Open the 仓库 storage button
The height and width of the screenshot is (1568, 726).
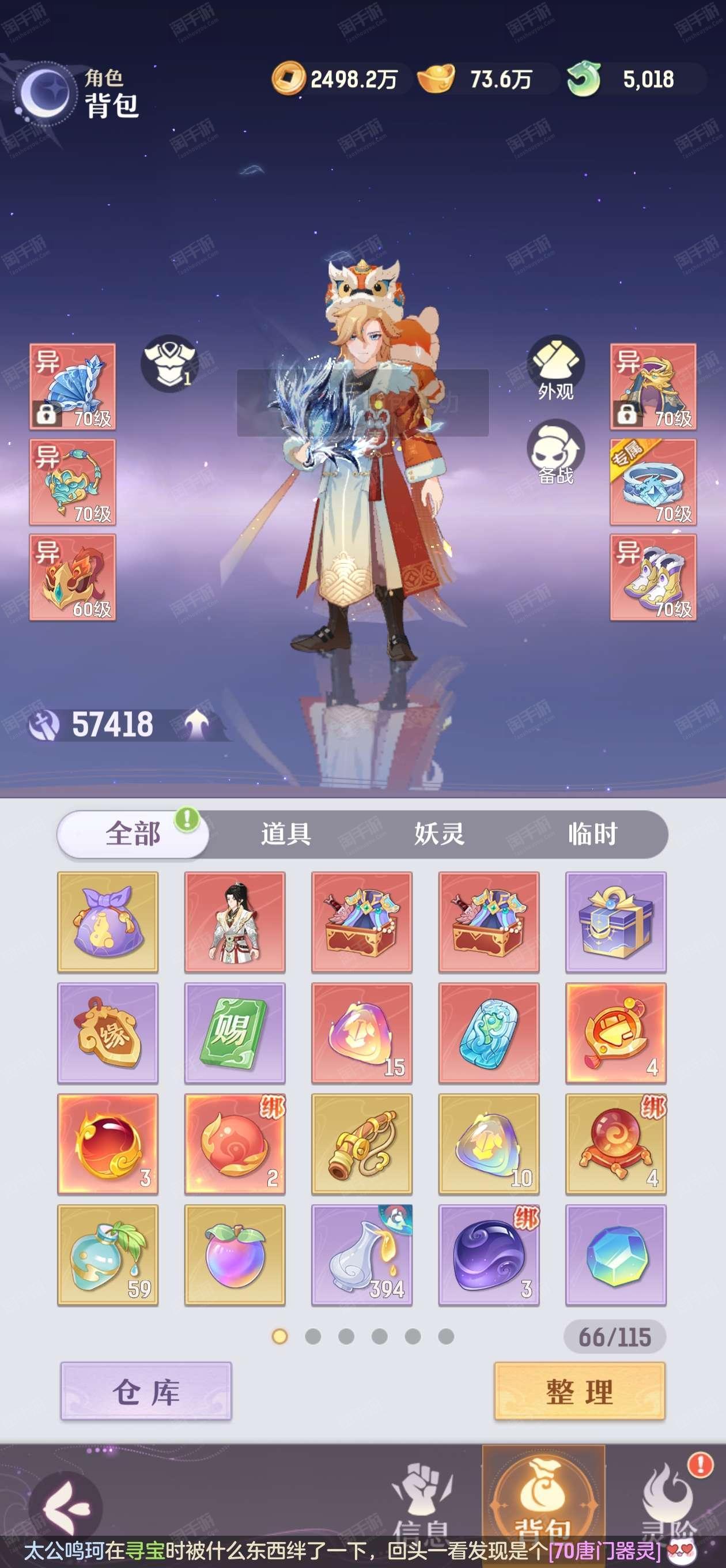[x=146, y=1392]
